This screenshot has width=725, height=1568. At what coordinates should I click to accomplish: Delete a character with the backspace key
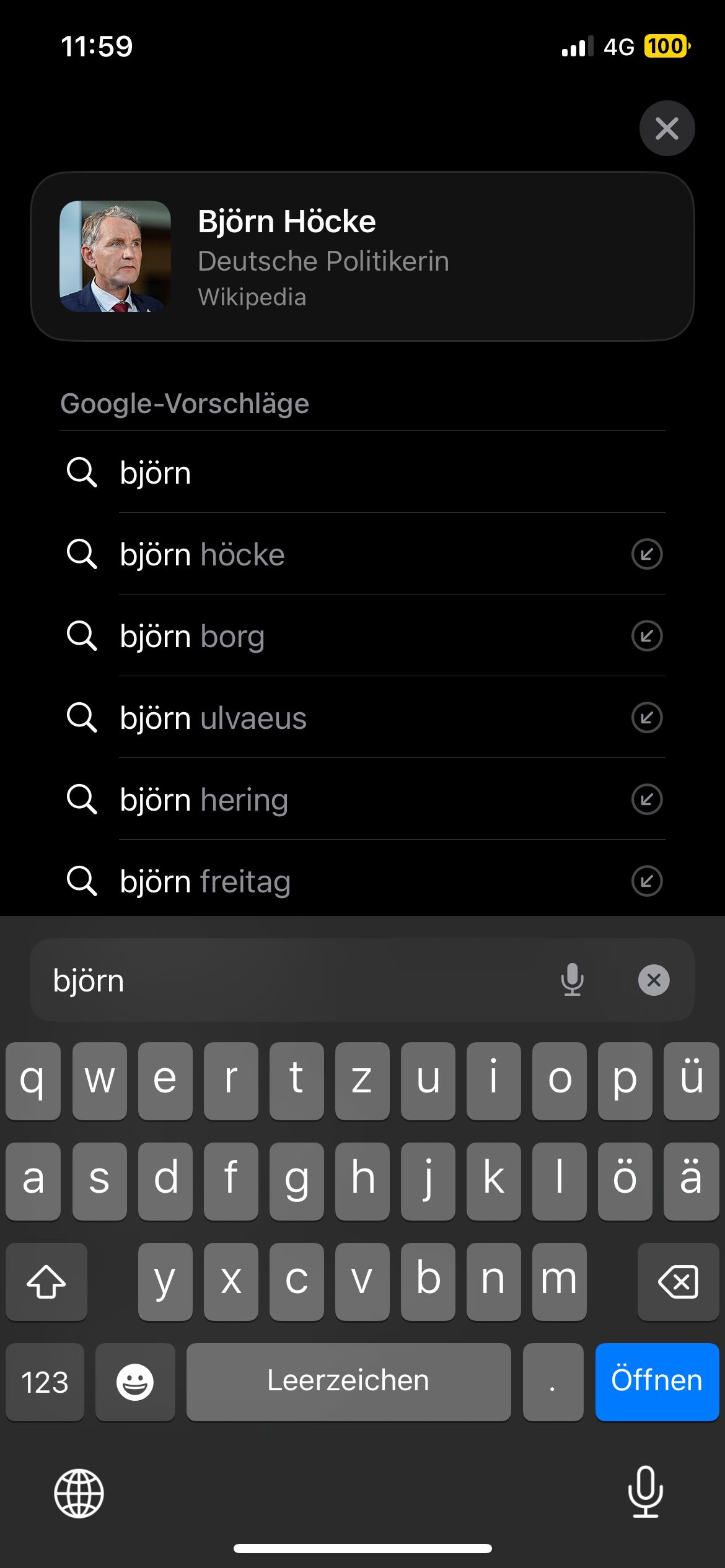point(678,1281)
